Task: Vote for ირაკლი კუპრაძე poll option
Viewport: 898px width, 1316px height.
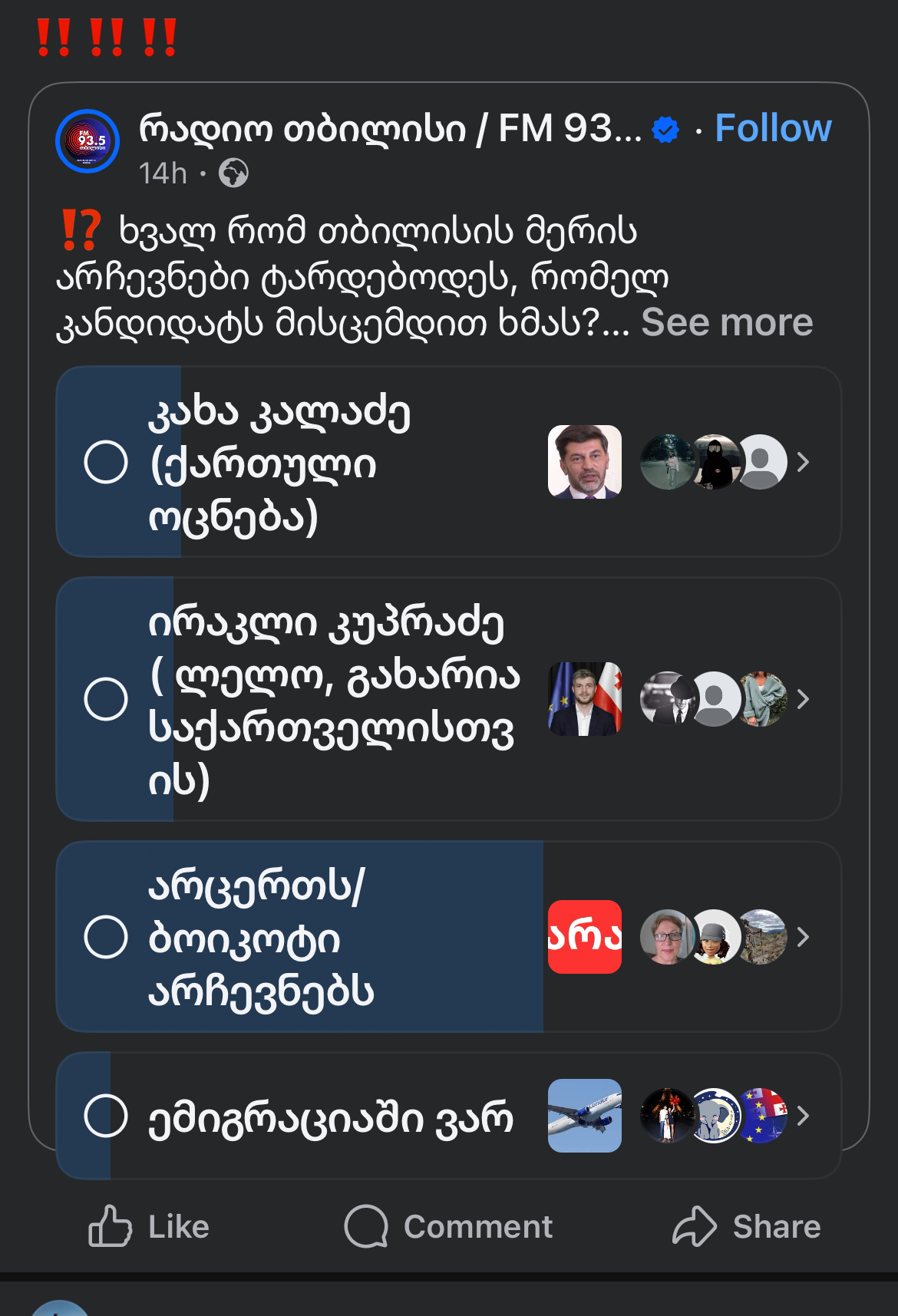Action: (106, 699)
